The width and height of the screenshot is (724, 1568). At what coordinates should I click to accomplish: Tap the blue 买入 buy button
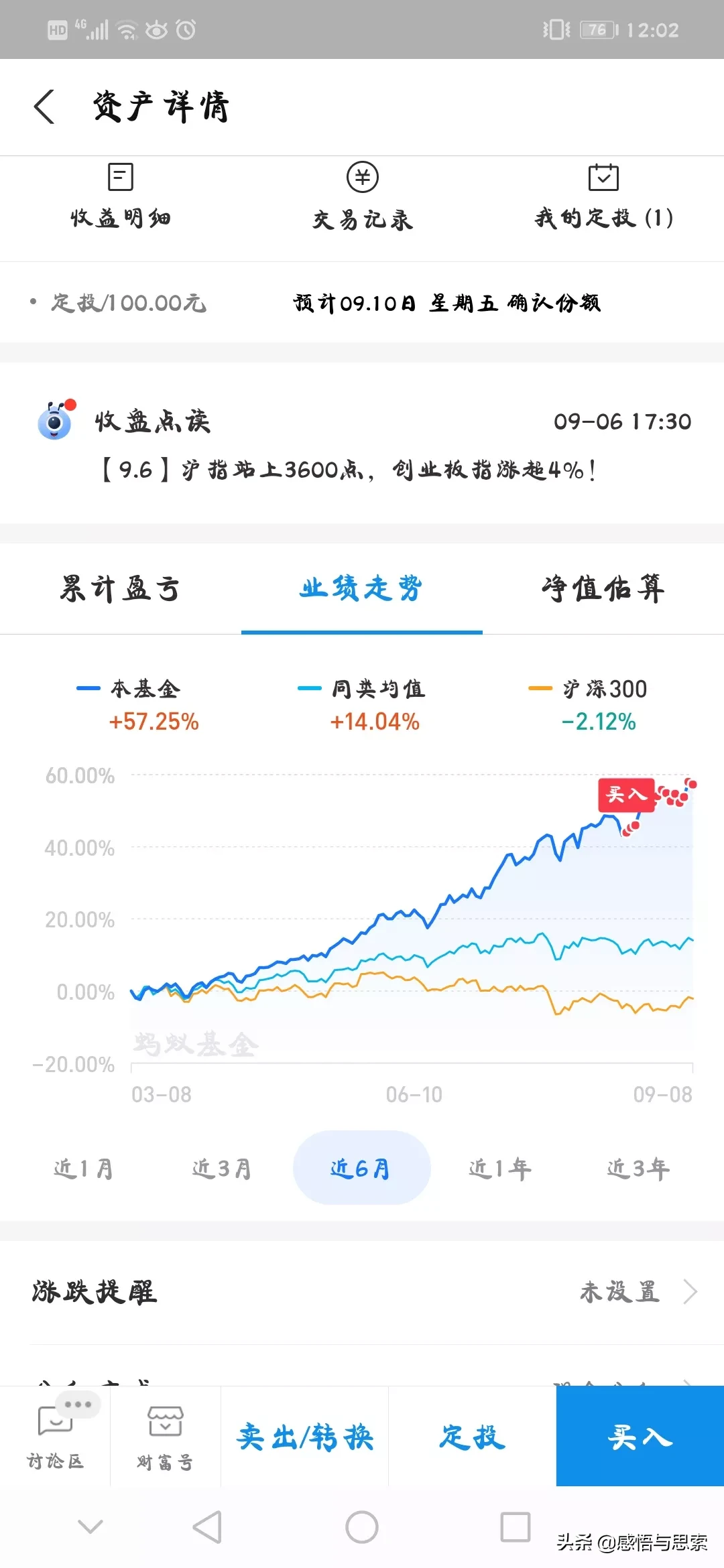coord(640,1437)
